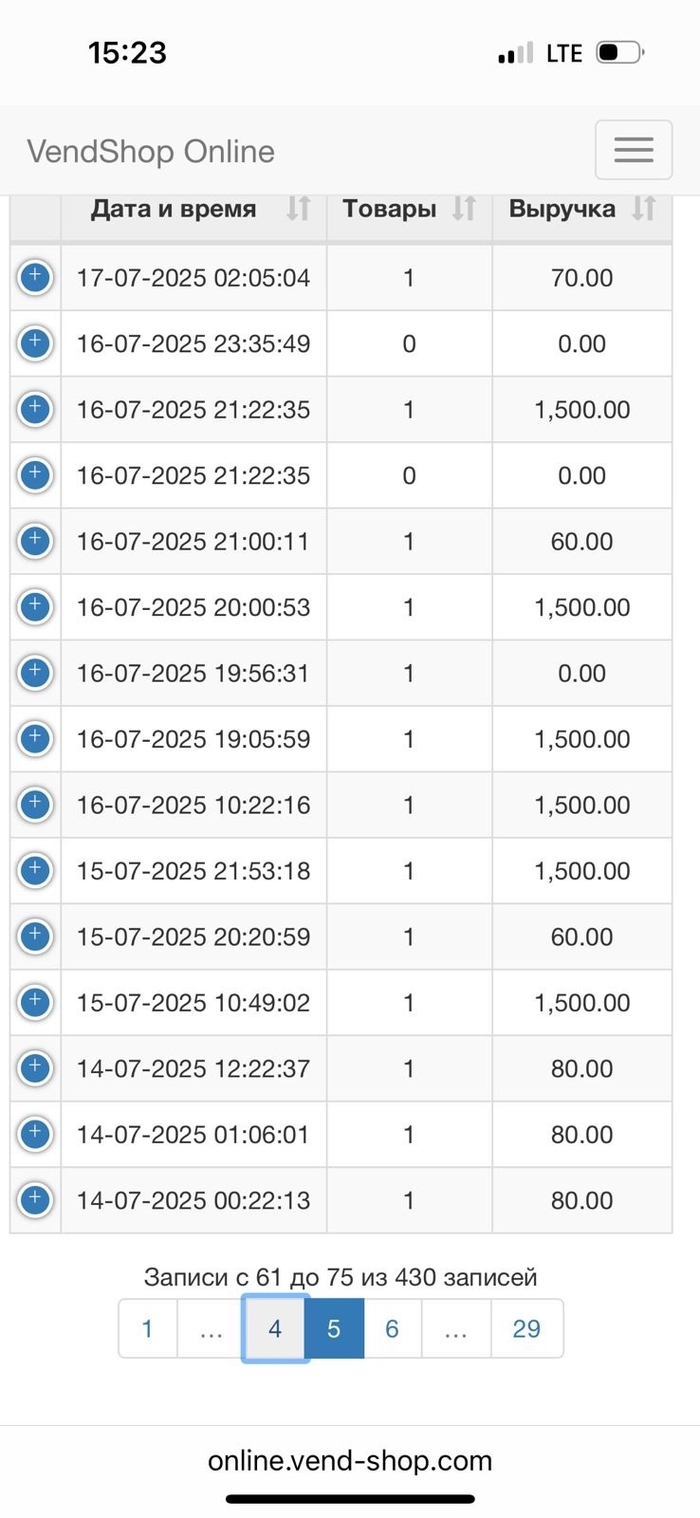Expand the 14-07-2025 00:22:13 record
The image size is (700, 1518).
click(x=35, y=1200)
